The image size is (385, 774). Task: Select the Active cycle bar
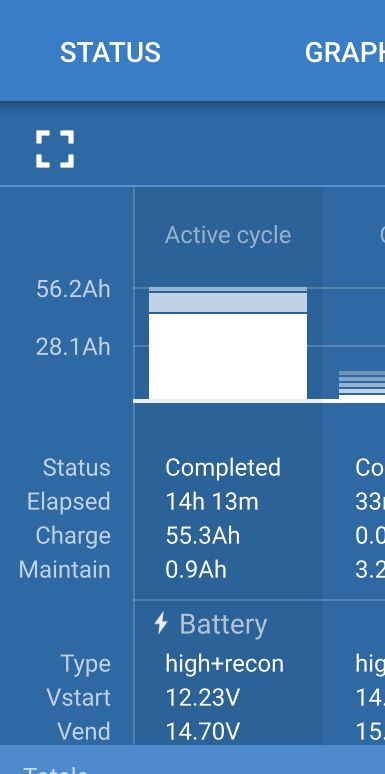pos(228,343)
